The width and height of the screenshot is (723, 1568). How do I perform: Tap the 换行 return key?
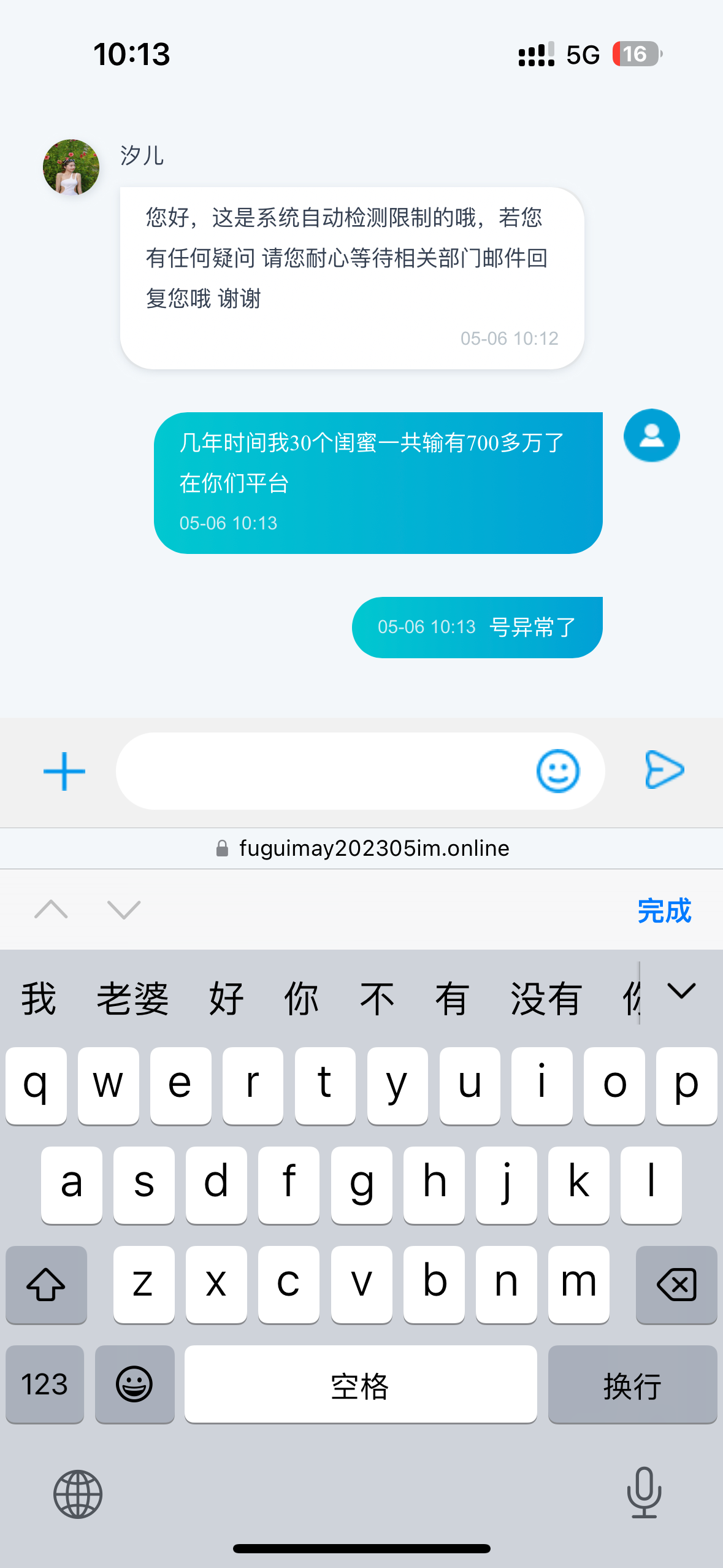coord(632,1384)
